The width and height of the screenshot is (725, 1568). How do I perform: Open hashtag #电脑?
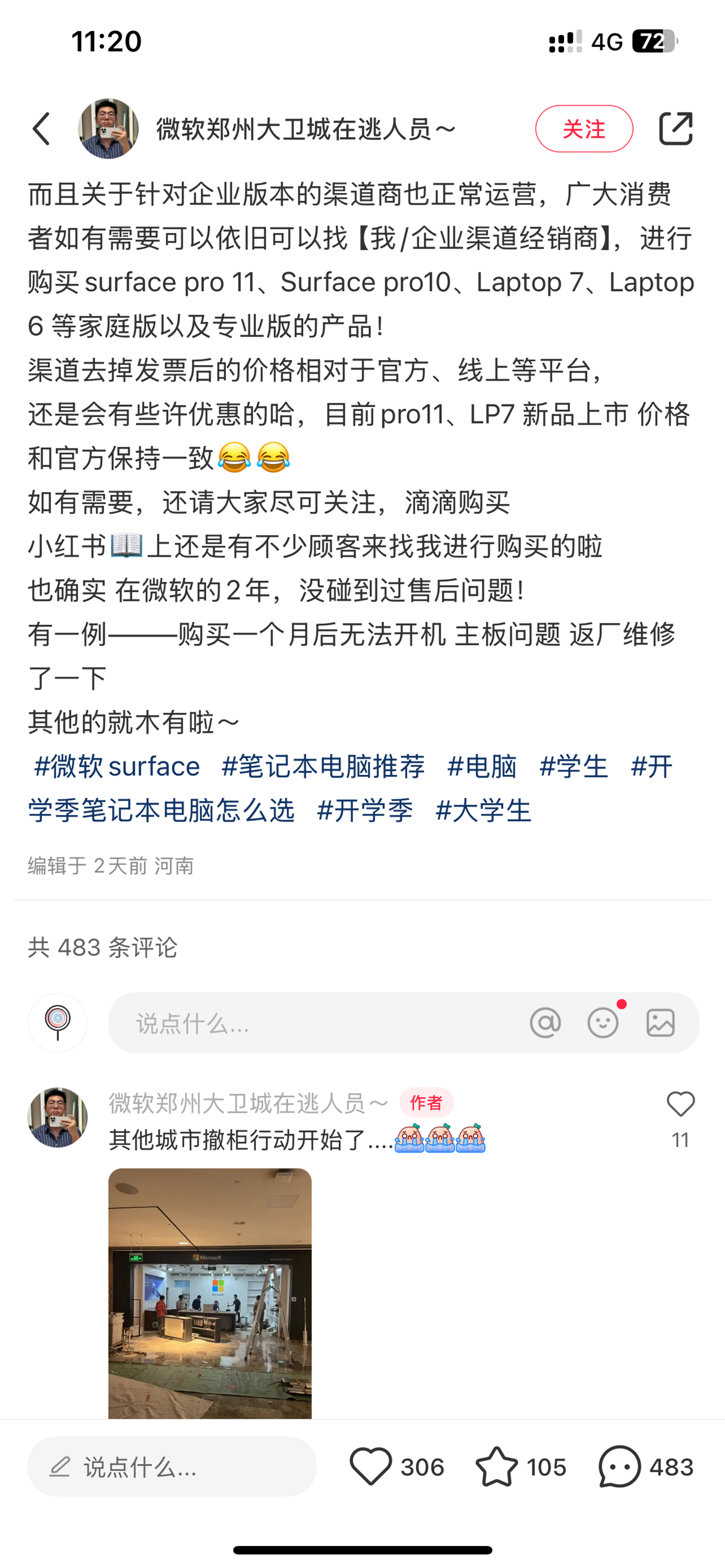pos(482,766)
